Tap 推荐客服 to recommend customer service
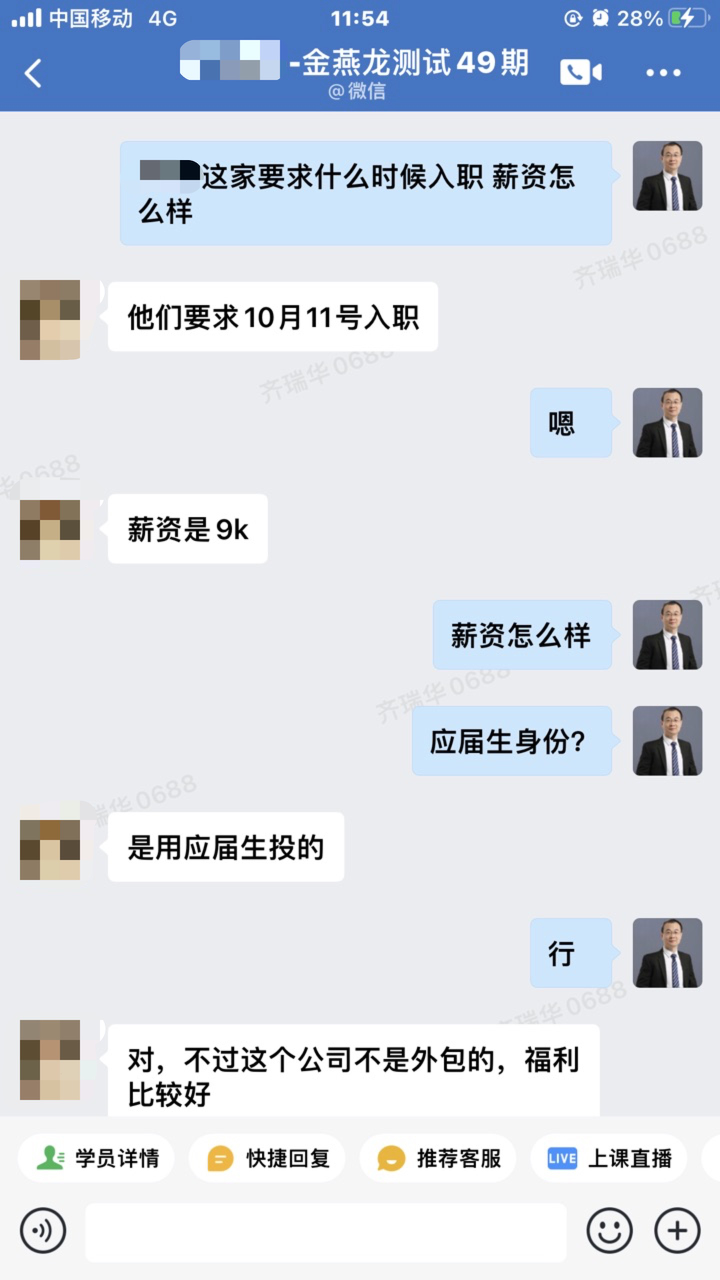Viewport: 720px width, 1280px height. [439, 1158]
